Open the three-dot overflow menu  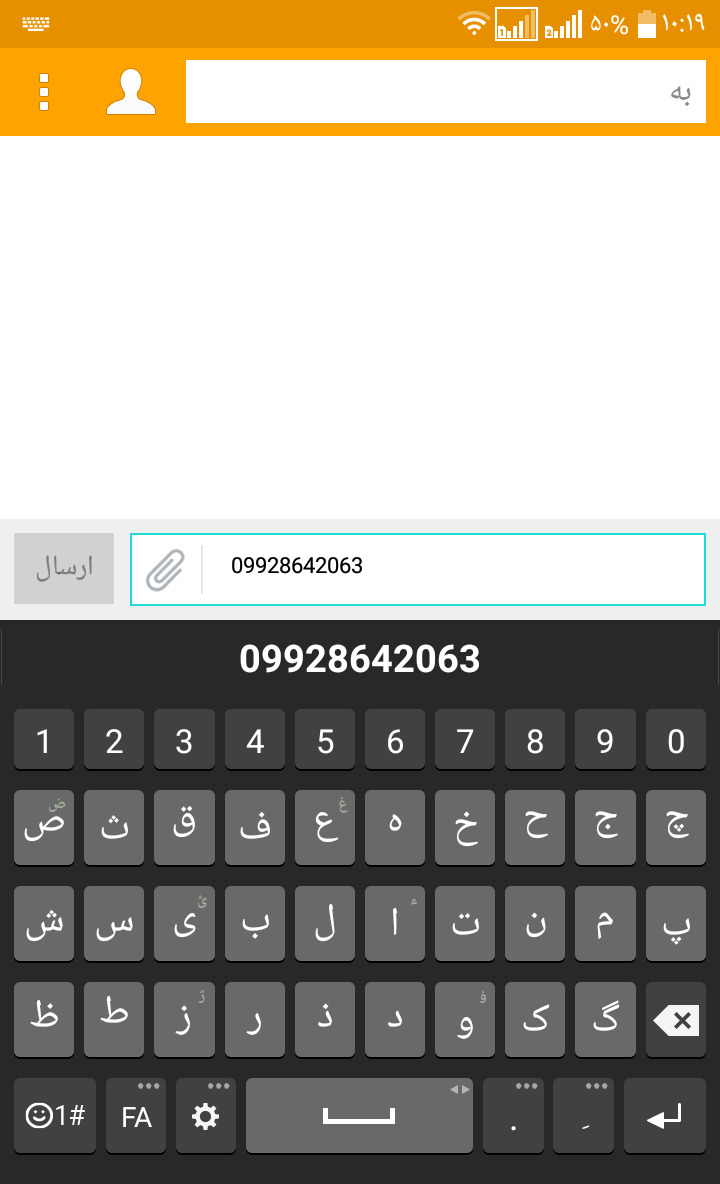pyautogui.click(x=43, y=92)
